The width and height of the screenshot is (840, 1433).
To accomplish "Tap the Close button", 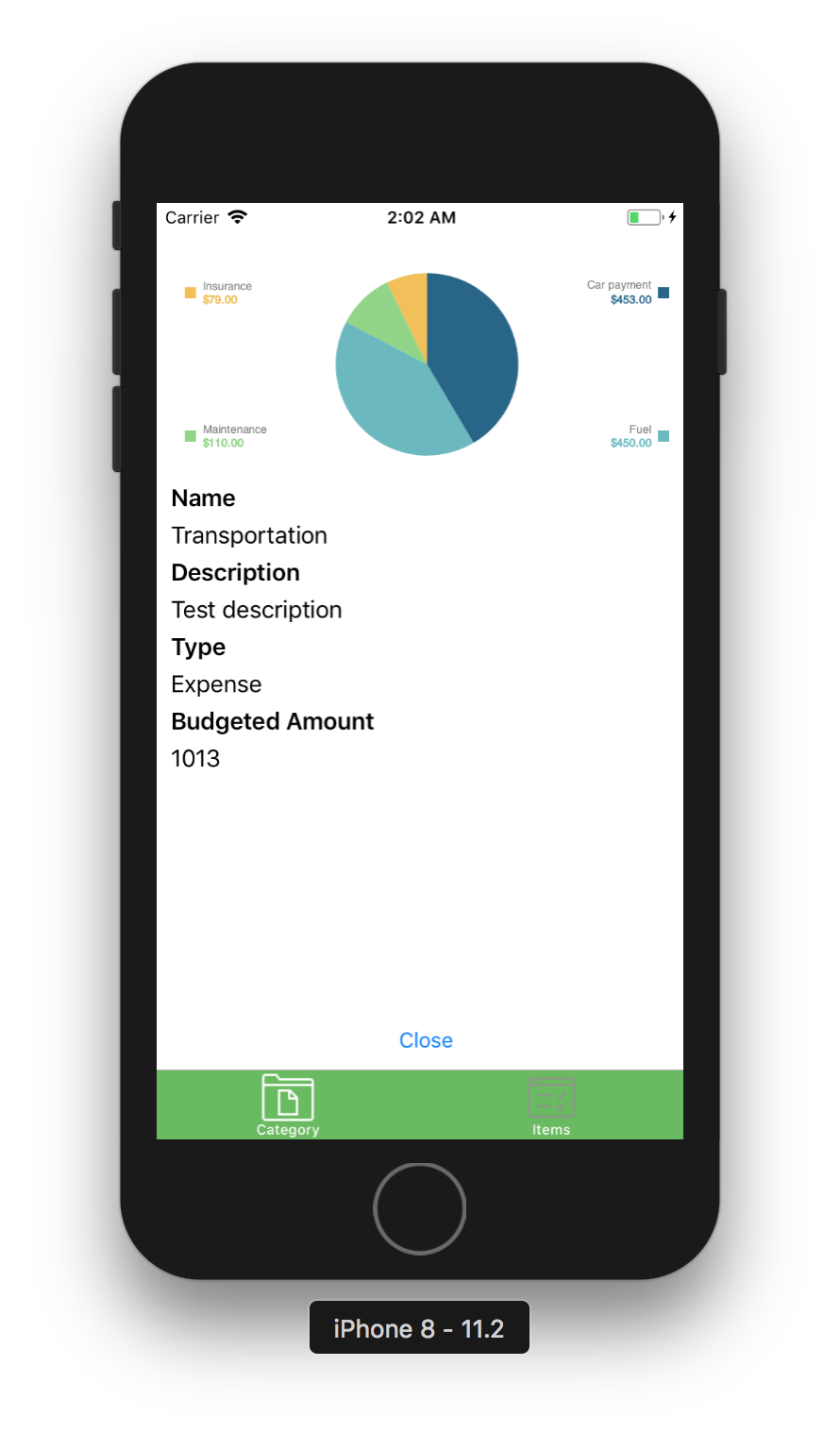I will [x=426, y=1040].
